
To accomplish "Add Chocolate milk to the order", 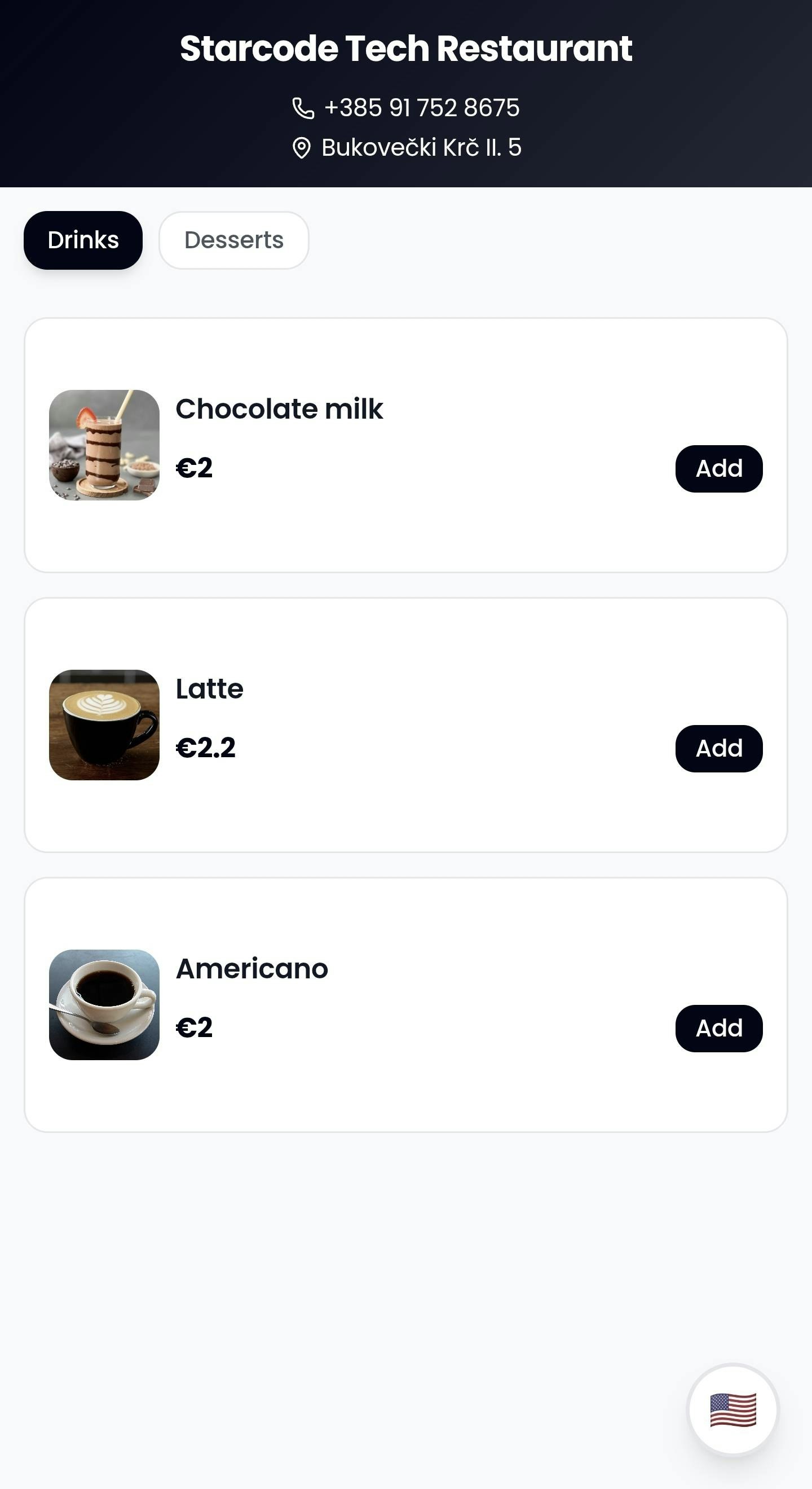I will click(718, 468).
